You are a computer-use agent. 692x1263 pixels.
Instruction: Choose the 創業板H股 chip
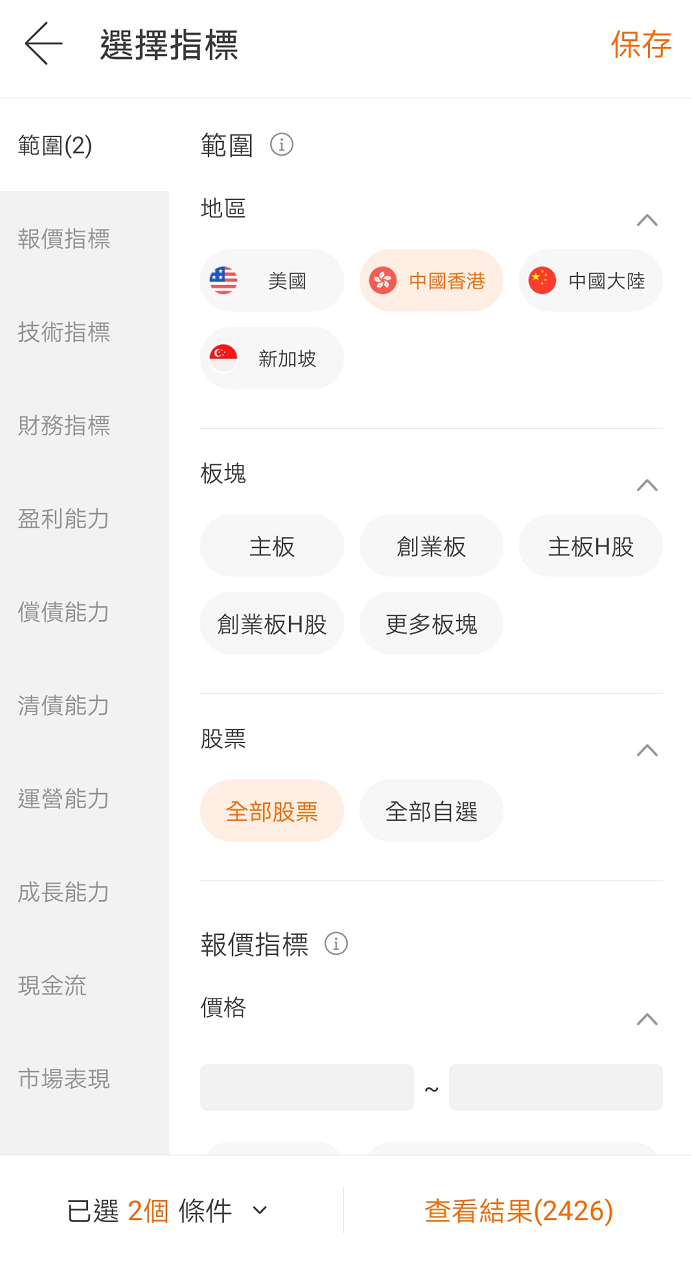272,624
